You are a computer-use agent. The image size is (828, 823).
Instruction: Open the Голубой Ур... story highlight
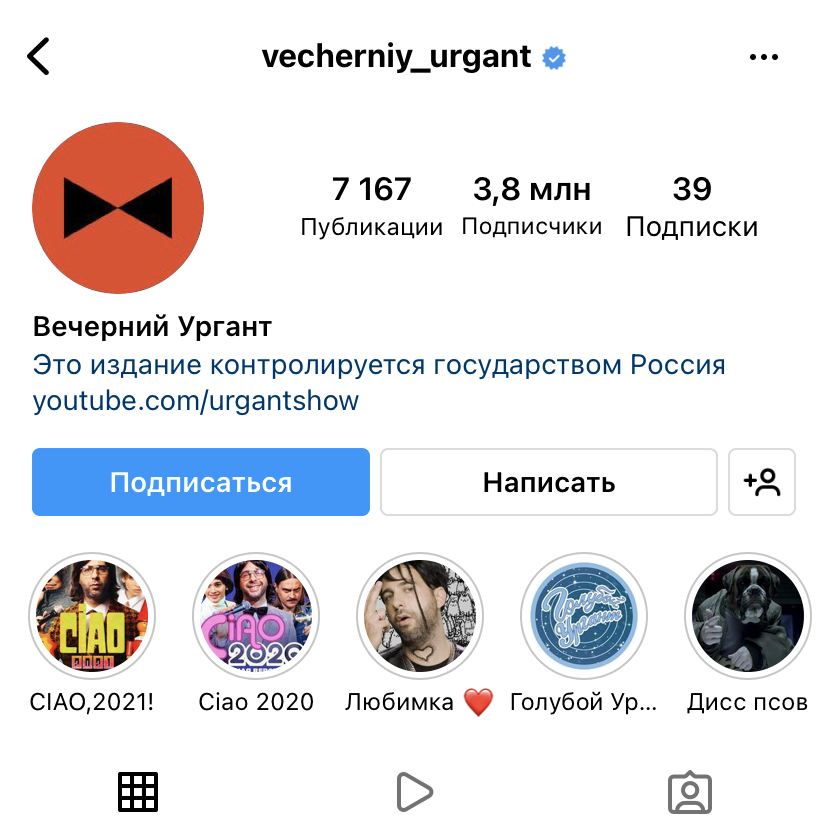point(584,615)
